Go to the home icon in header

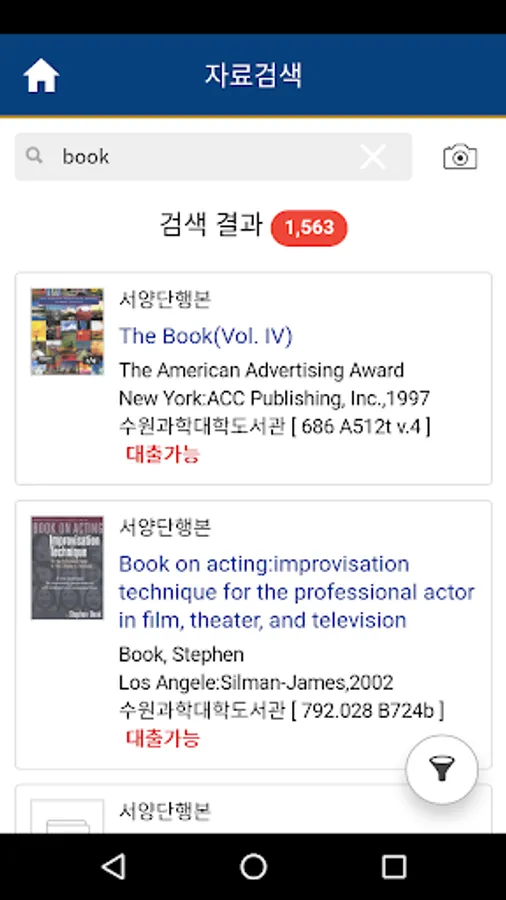[x=41, y=76]
